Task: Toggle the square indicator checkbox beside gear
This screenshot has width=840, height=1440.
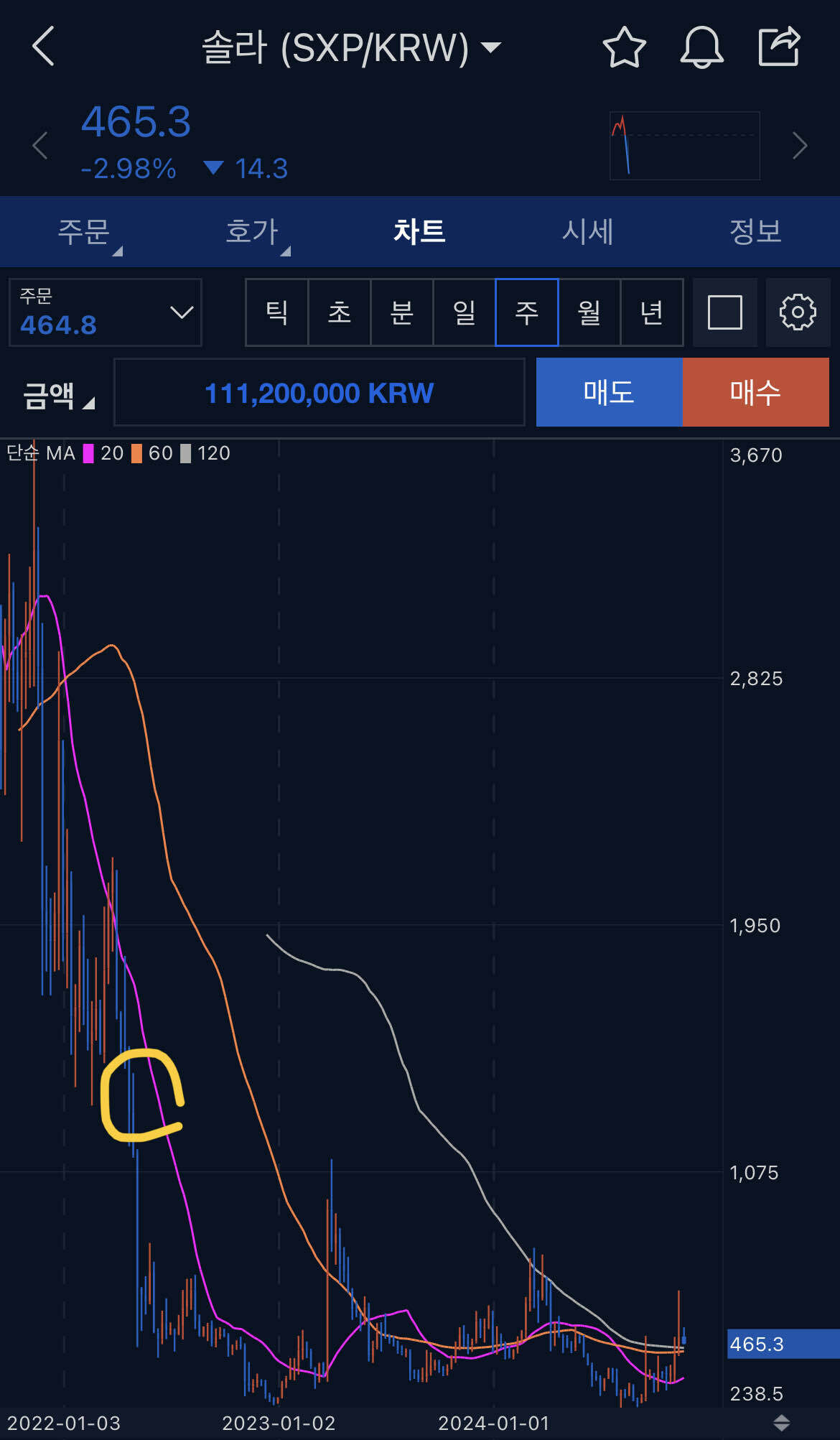Action: (x=725, y=313)
